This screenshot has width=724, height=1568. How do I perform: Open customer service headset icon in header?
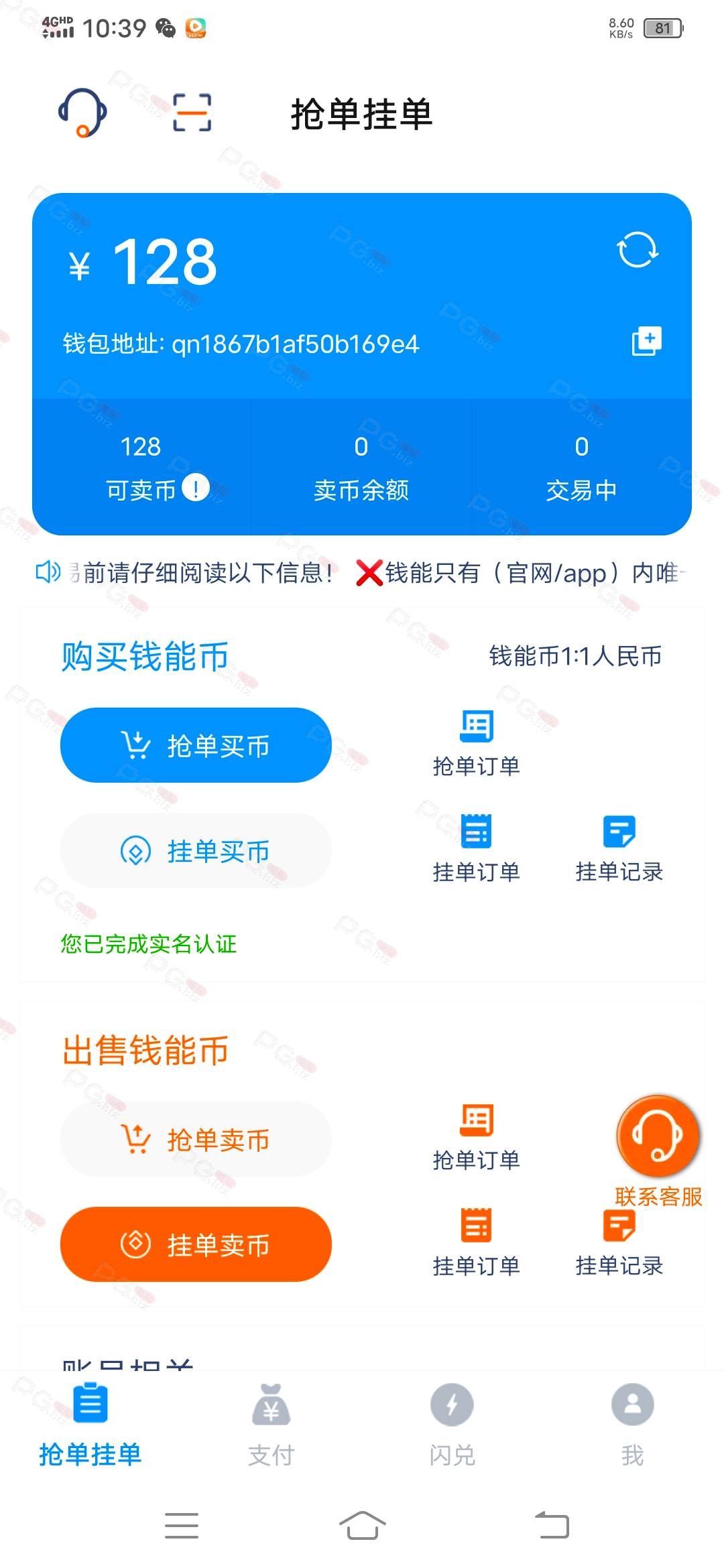(x=82, y=113)
